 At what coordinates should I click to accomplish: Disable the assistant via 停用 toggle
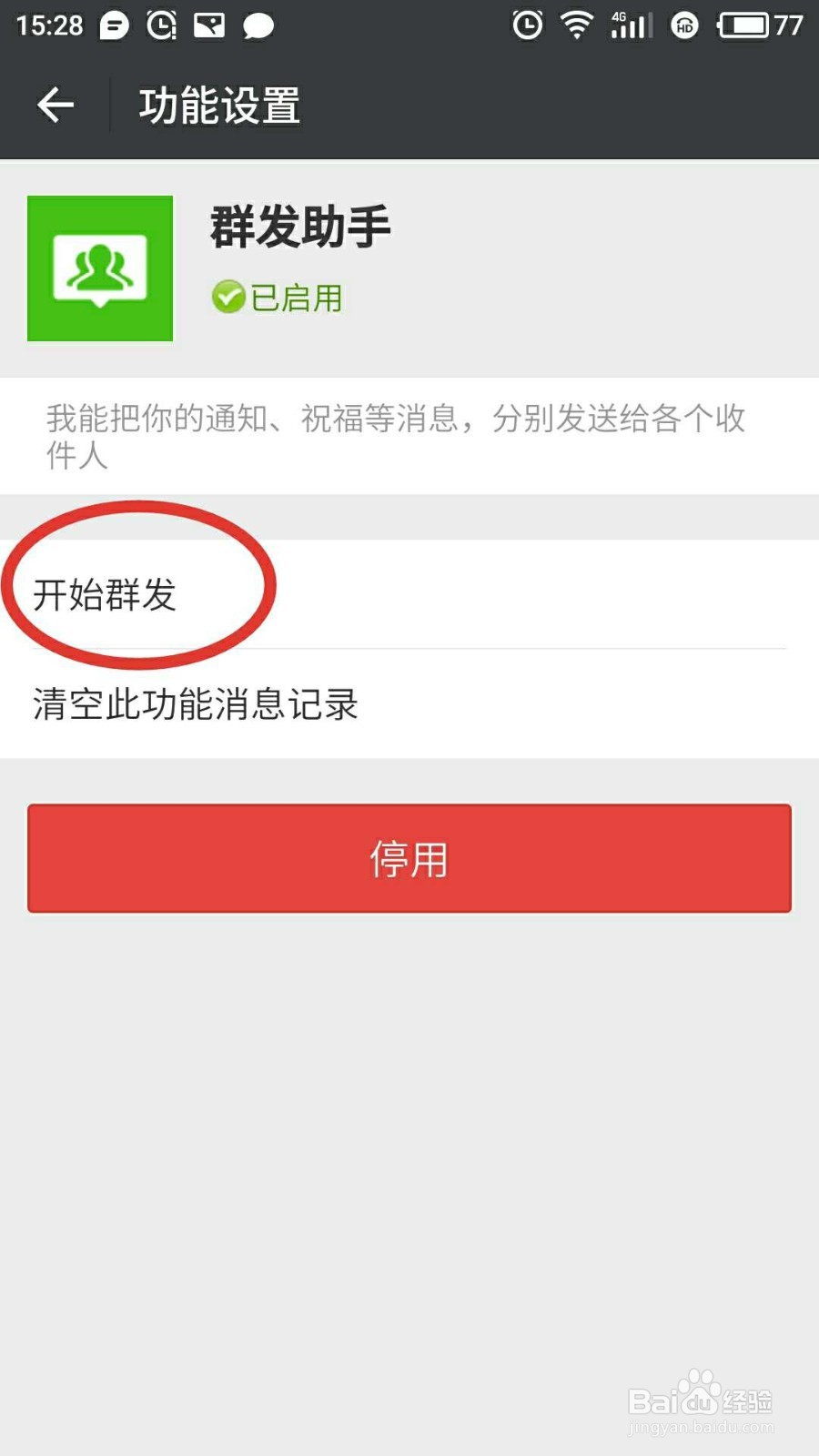click(409, 857)
